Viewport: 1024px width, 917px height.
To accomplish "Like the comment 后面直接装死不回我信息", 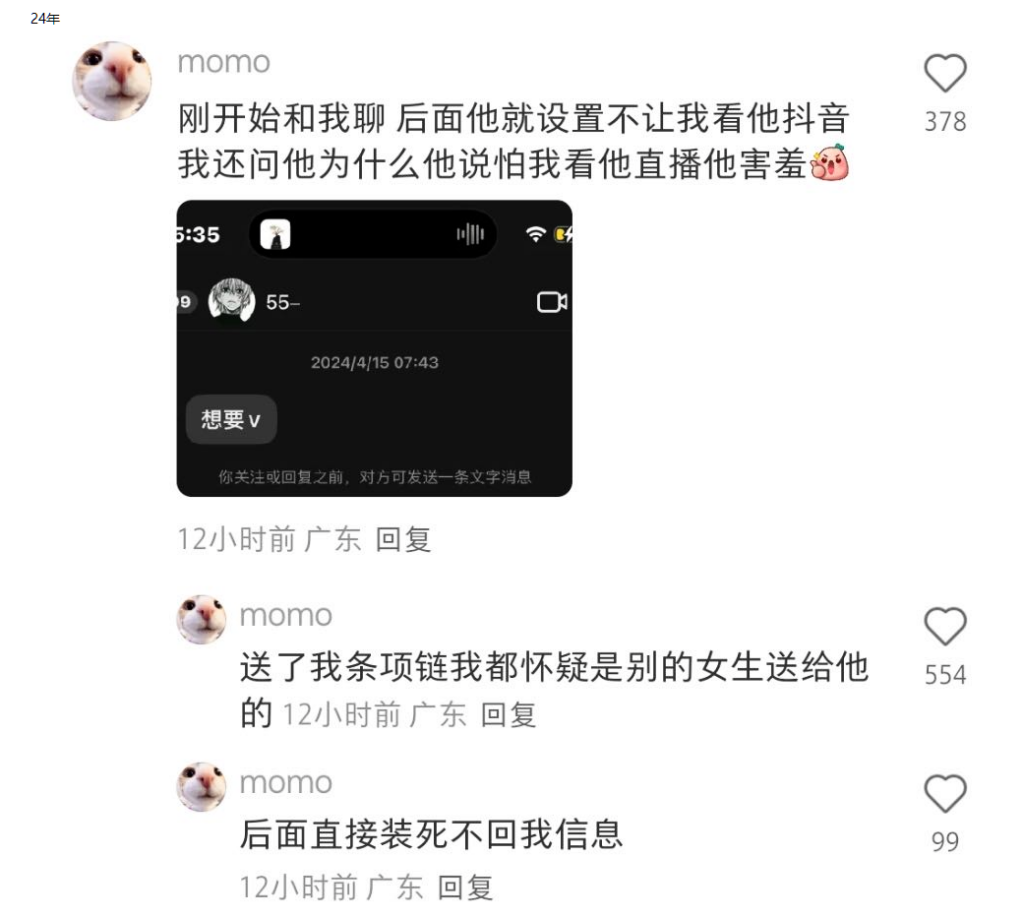I will 944,794.
